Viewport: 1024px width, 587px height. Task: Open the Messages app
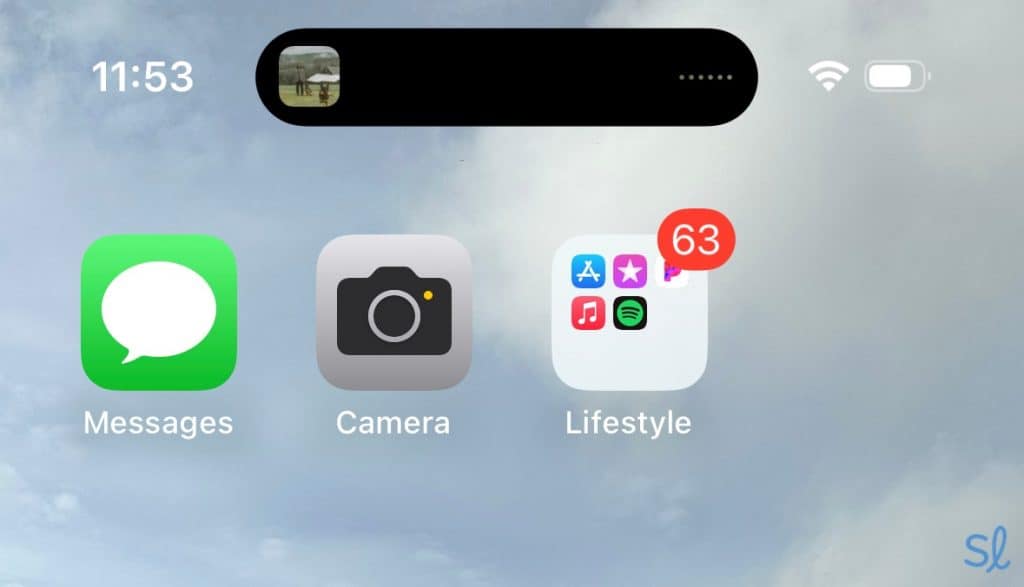tap(158, 312)
